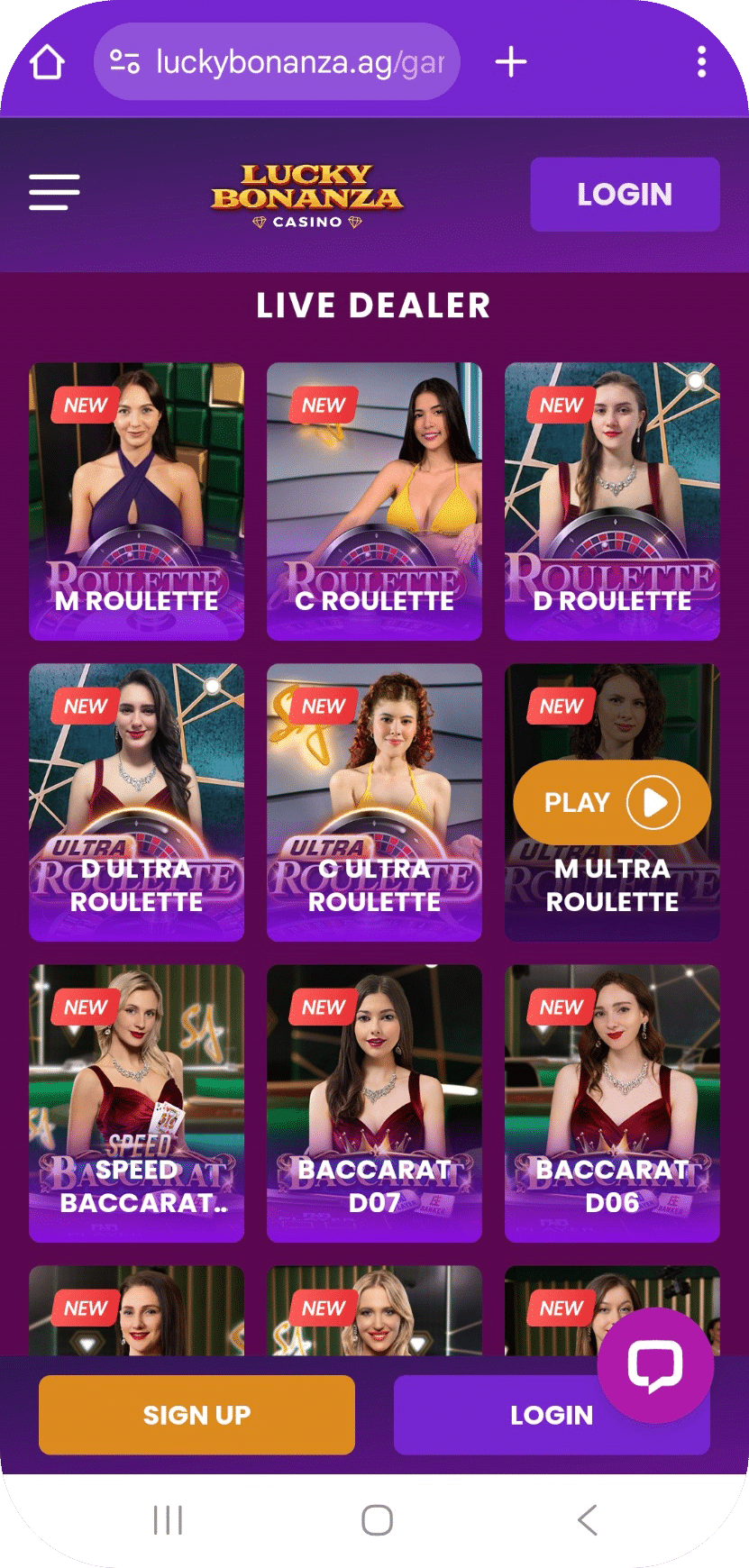Screen dimensions: 749x1568
Task: Open a new browser tab with the plus icon
Action: 511,61
